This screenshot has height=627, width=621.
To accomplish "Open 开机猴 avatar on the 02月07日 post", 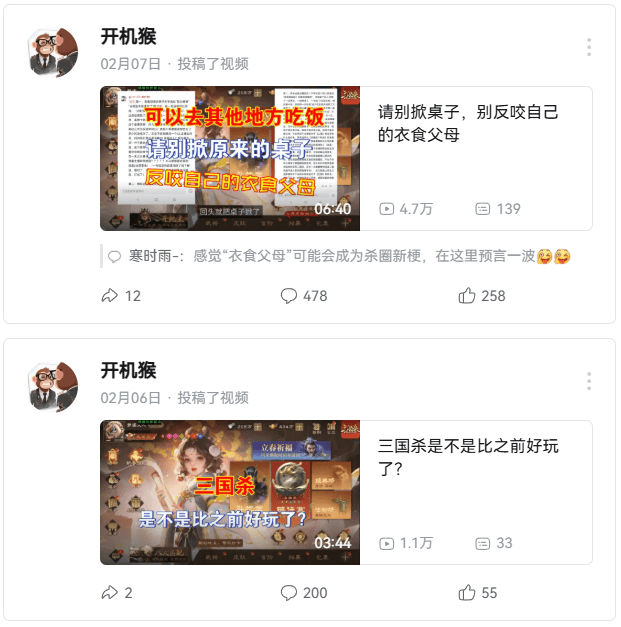I will tap(53, 52).
